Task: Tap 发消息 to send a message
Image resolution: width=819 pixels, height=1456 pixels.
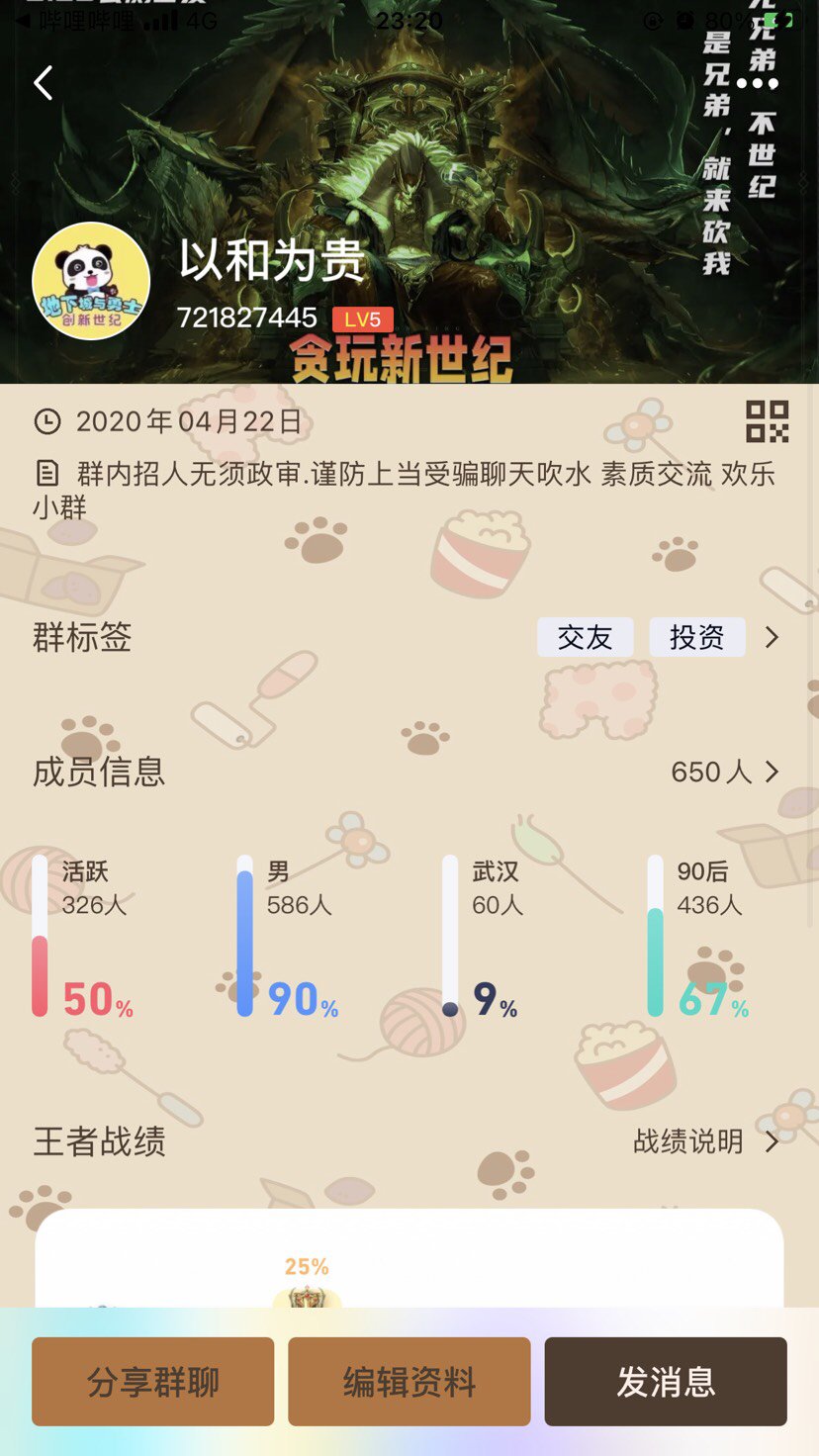Action: point(666,1382)
